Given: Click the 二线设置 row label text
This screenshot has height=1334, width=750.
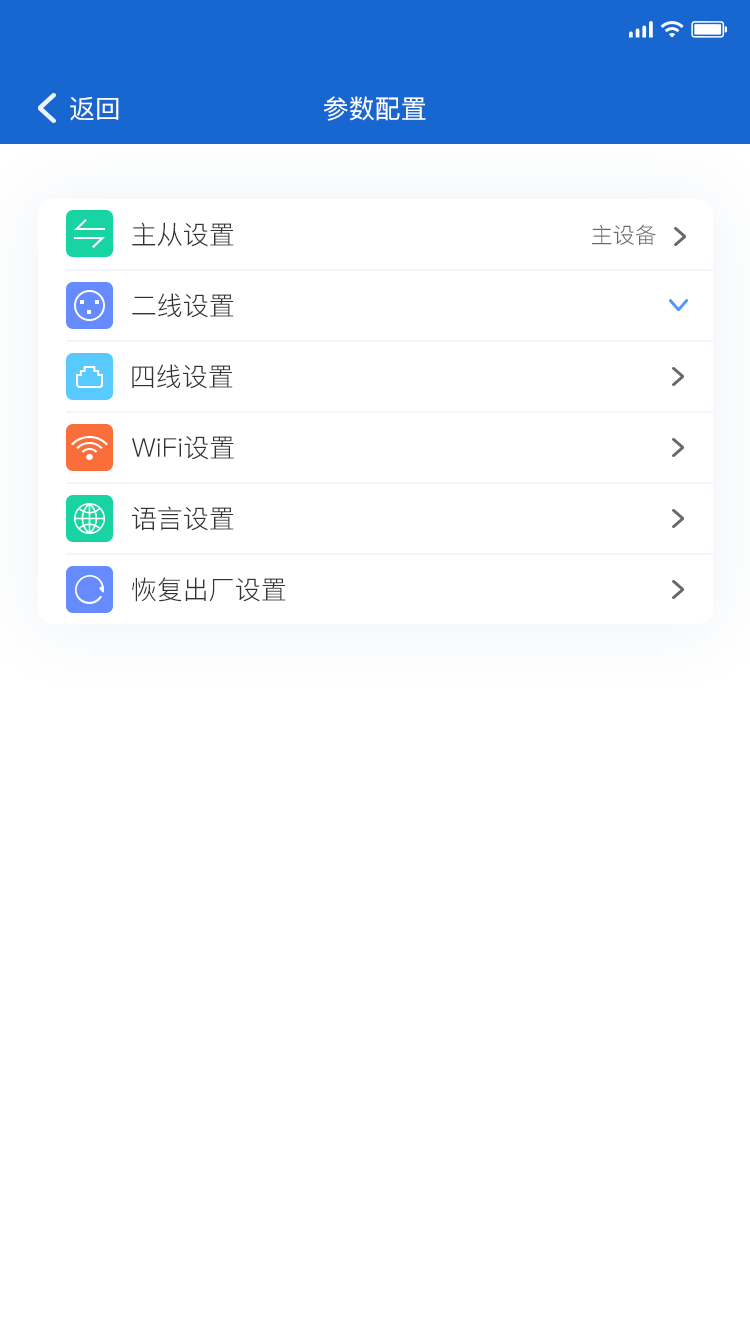Looking at the screenshot, I should [184, 305].
